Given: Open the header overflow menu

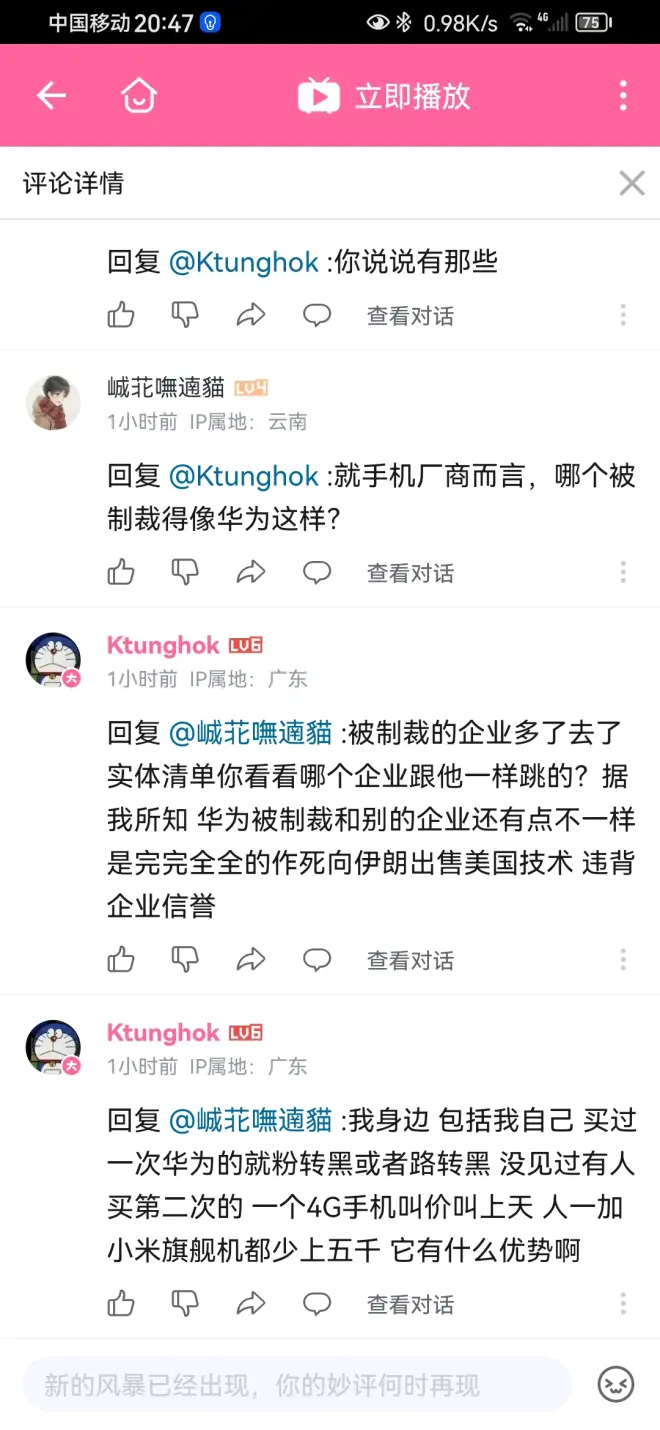Looking at the screenshot, I should (623, 96).
